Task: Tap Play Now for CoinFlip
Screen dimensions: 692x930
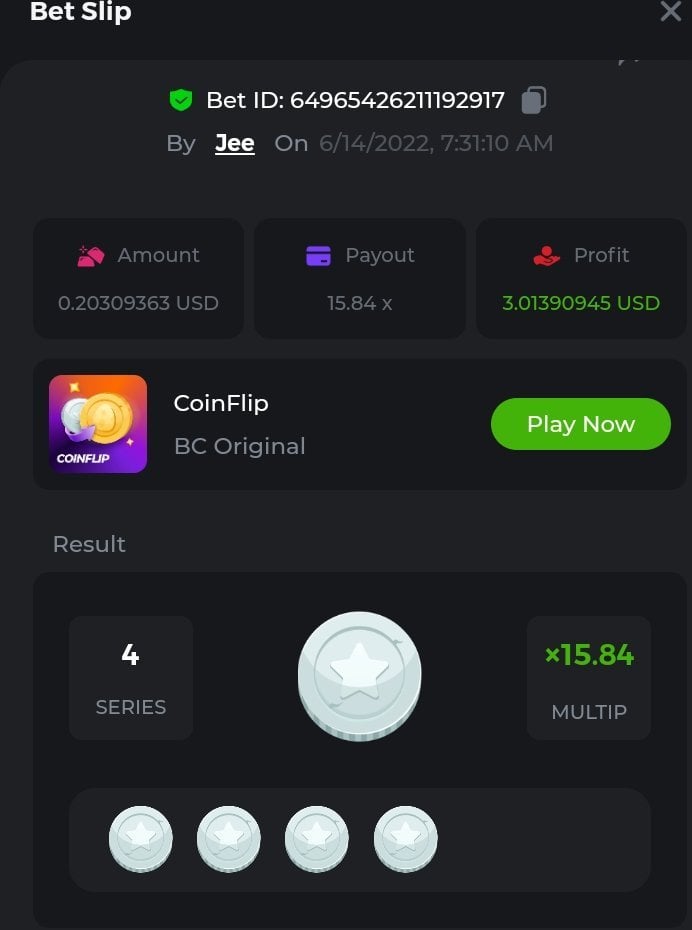Action: click(x=580, y=424)
